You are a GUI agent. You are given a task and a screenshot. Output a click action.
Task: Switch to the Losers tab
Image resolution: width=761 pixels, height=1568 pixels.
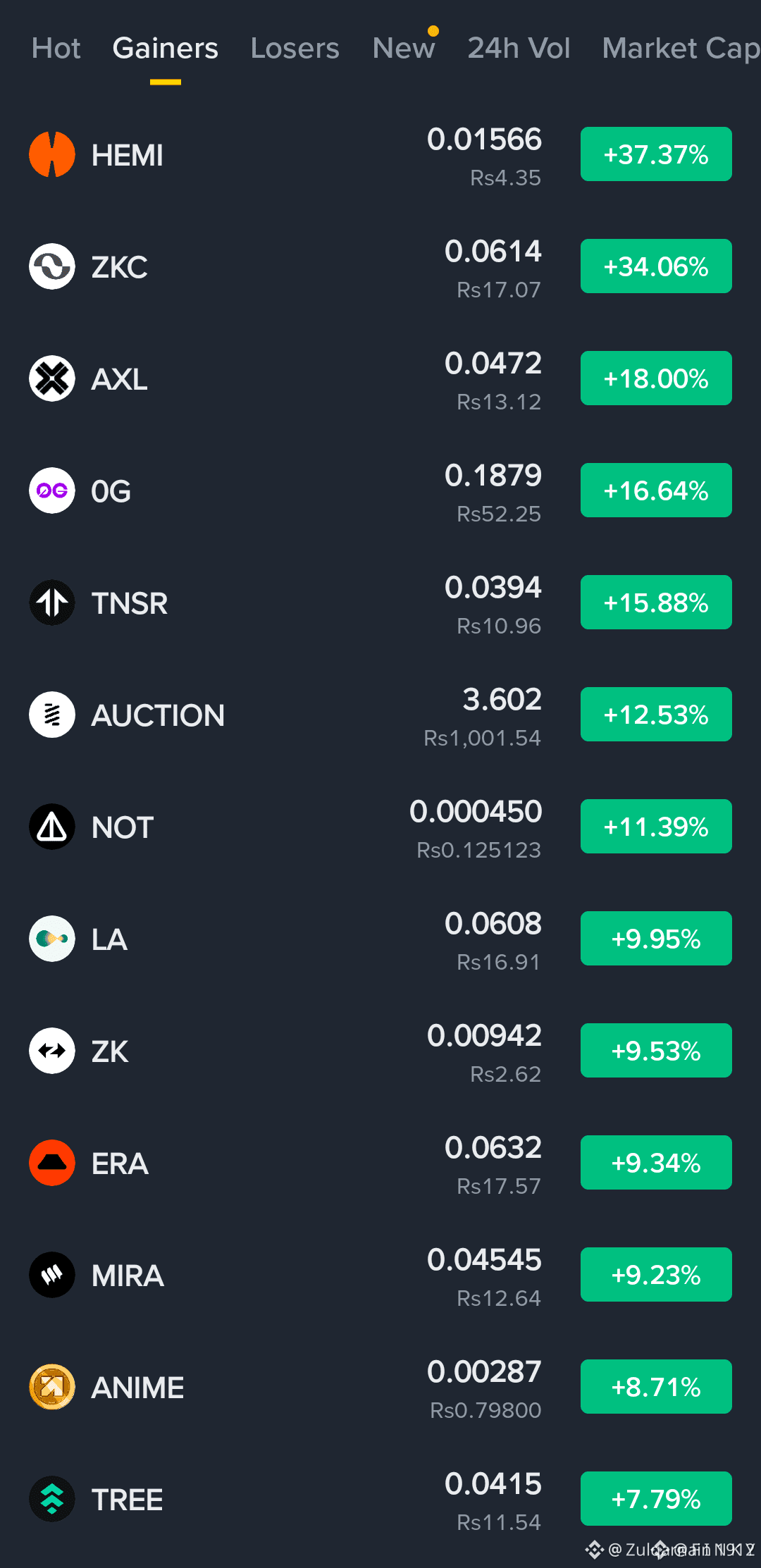pos(295,48)
